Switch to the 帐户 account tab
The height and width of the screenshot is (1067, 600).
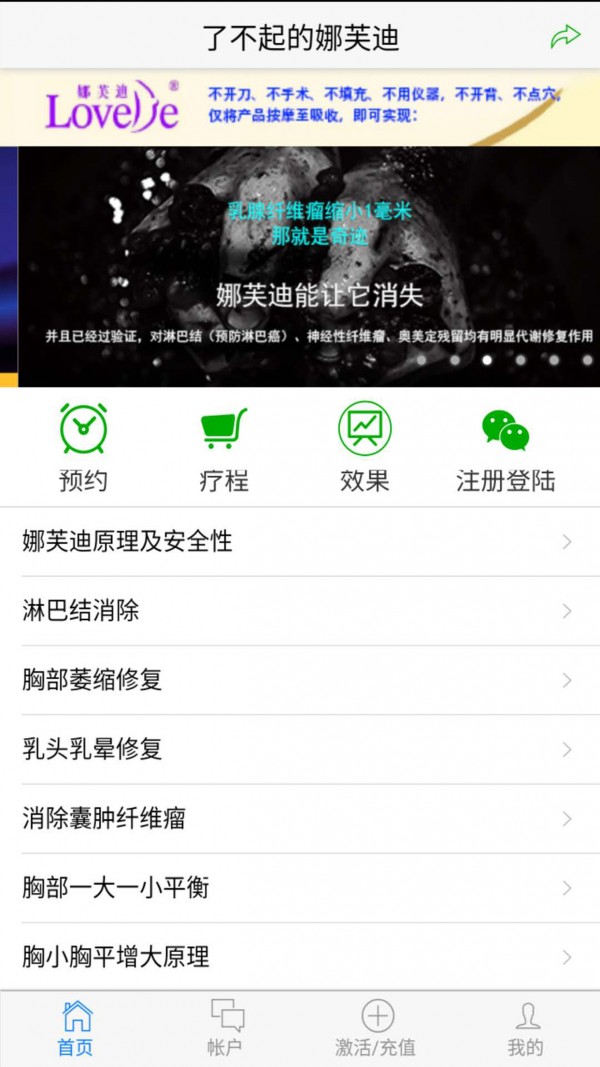[226, 1028]
